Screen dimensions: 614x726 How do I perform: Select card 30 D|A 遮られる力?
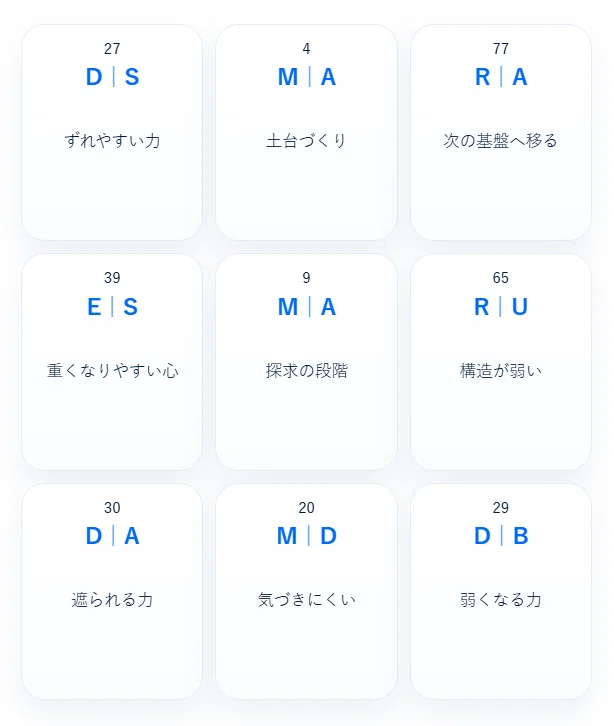point(112,592)
